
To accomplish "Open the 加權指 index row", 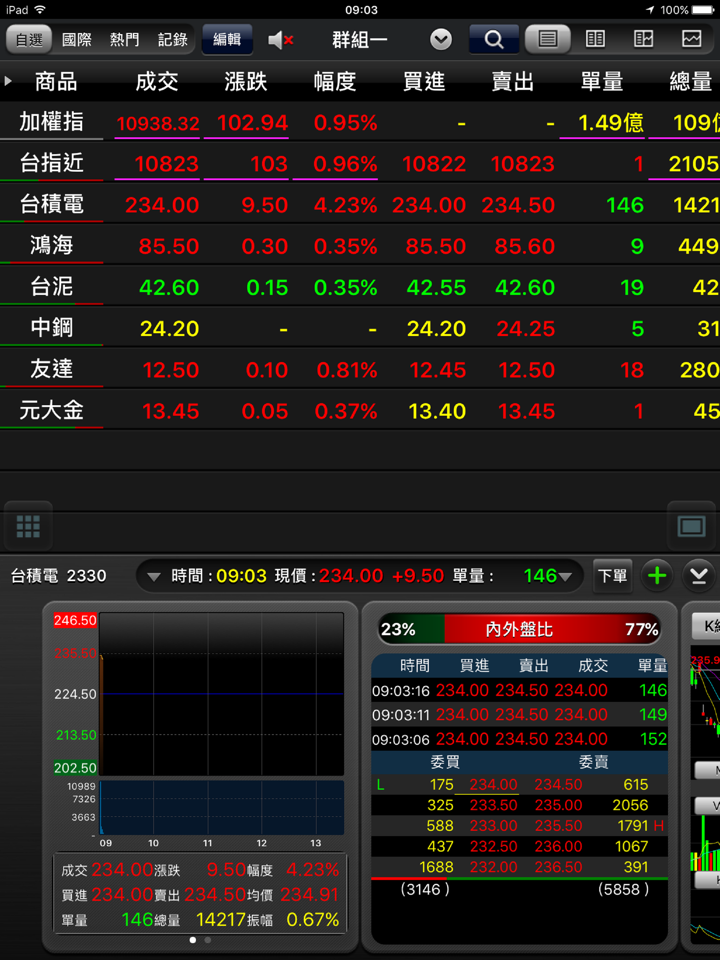I will (52, 123).
